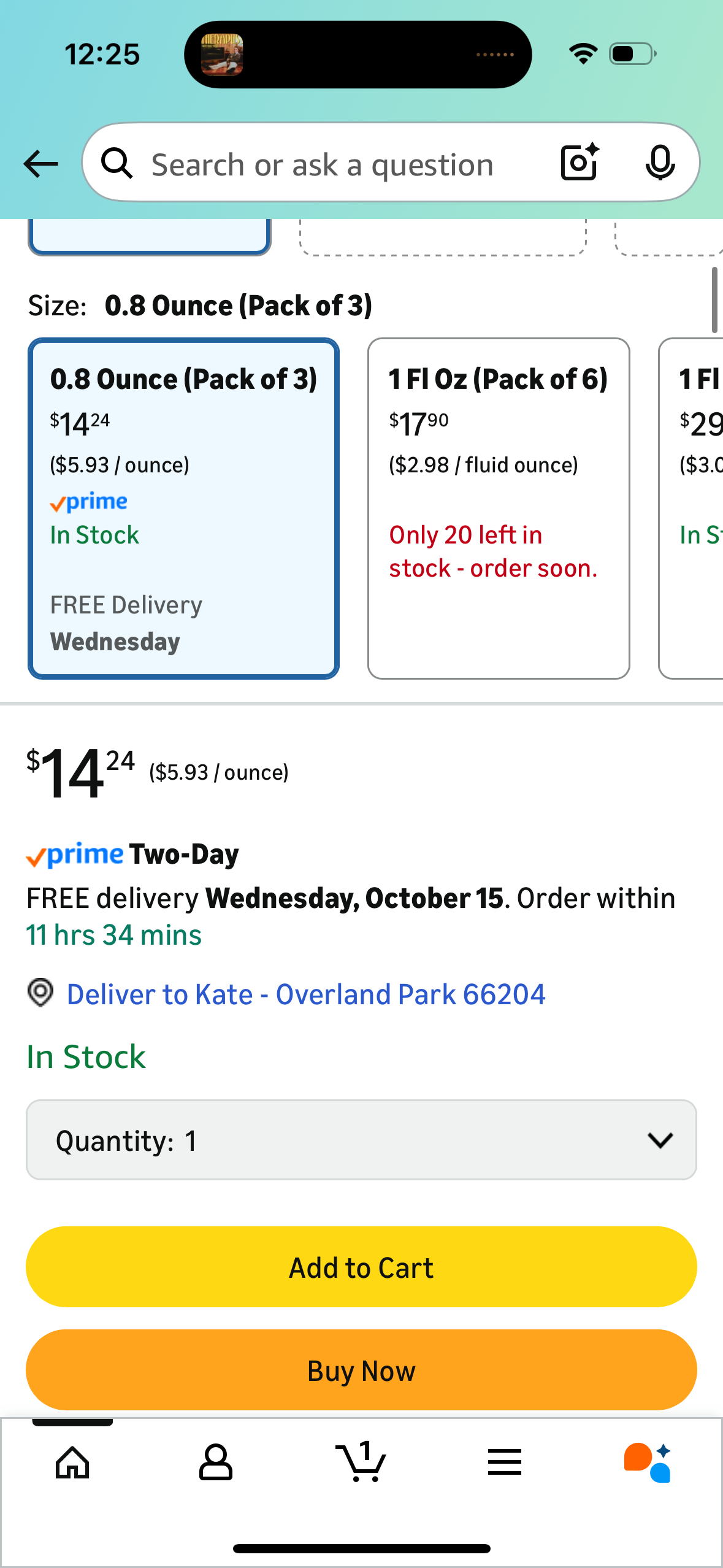Open camera lens visual search

(579, 163)
